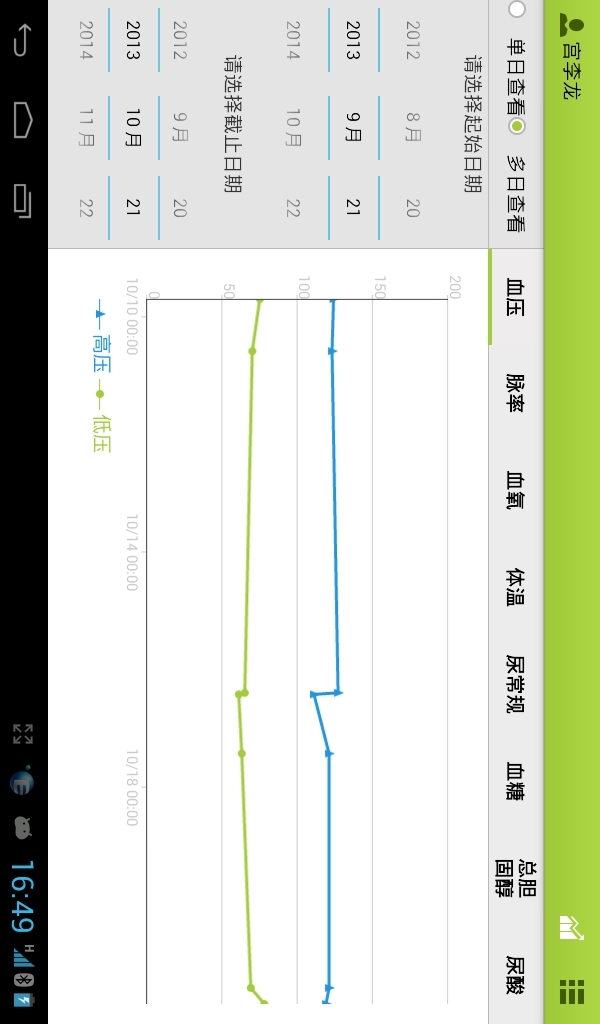This screenshot has width=600, height=1024.
Task: Switch to the 总胆固醇 tab
Action: tap(516, 878)
